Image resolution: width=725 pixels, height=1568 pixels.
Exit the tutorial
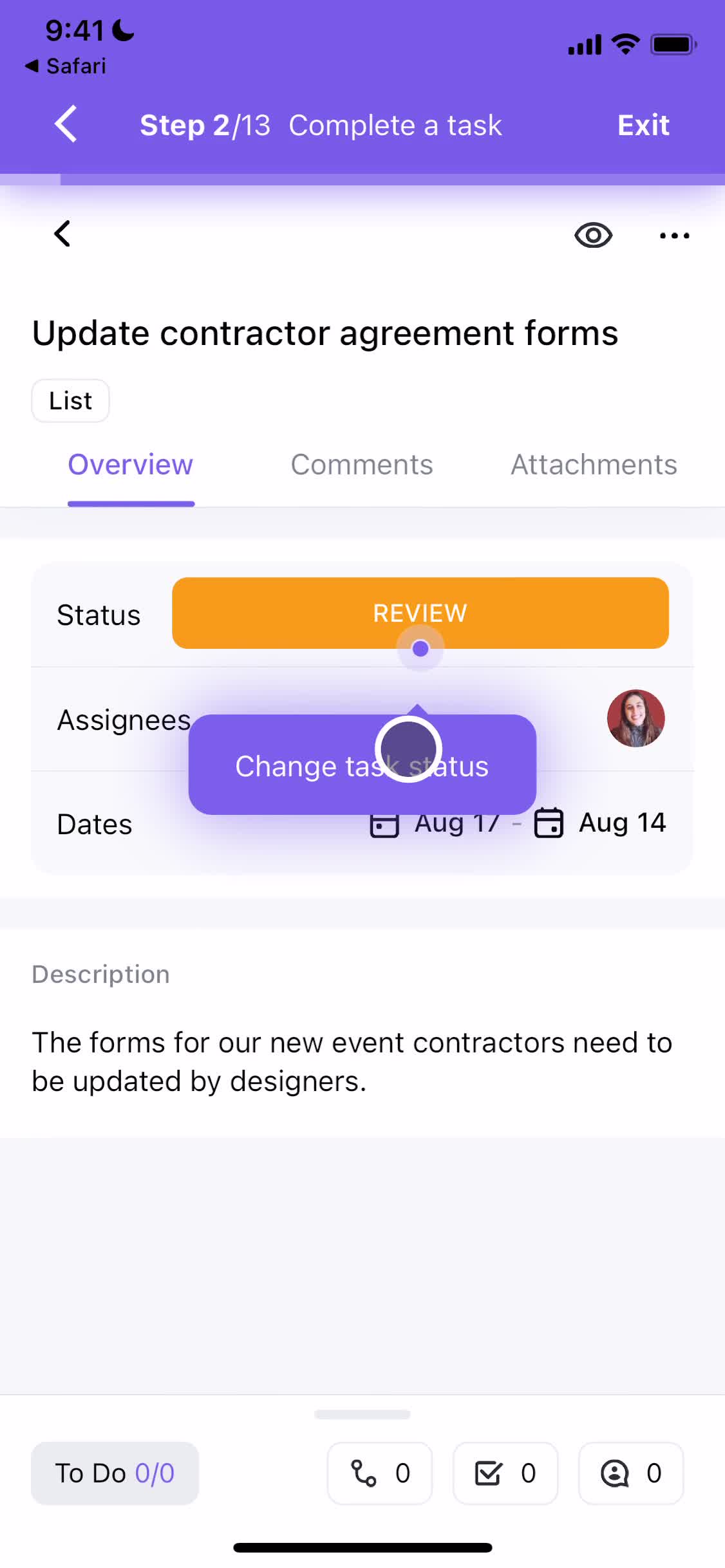click(x=643, y=125)
